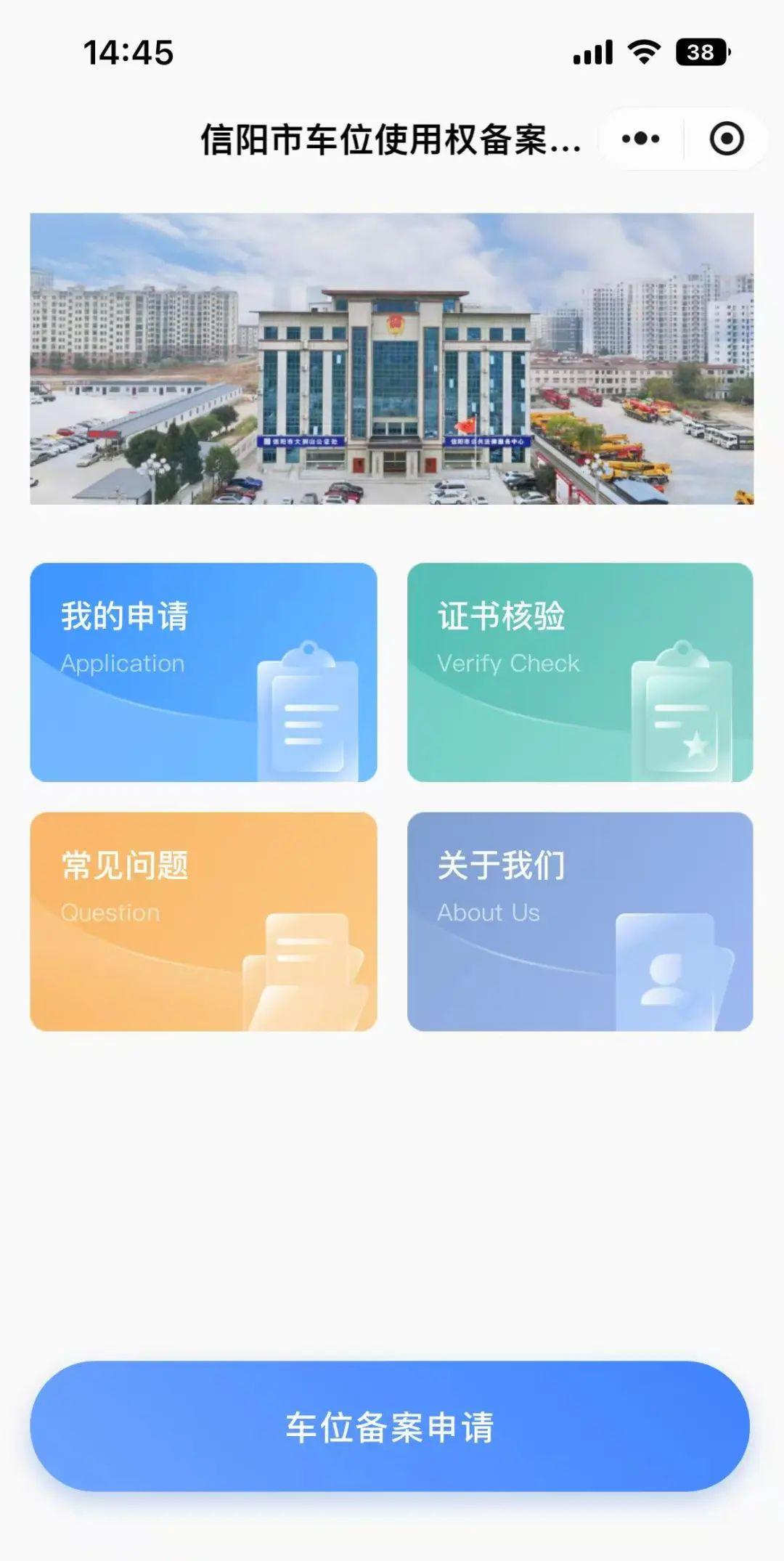Tap the 车位备案申请 button
The width and height of the screenshot is (784, 1561).
pos(390,1426)
